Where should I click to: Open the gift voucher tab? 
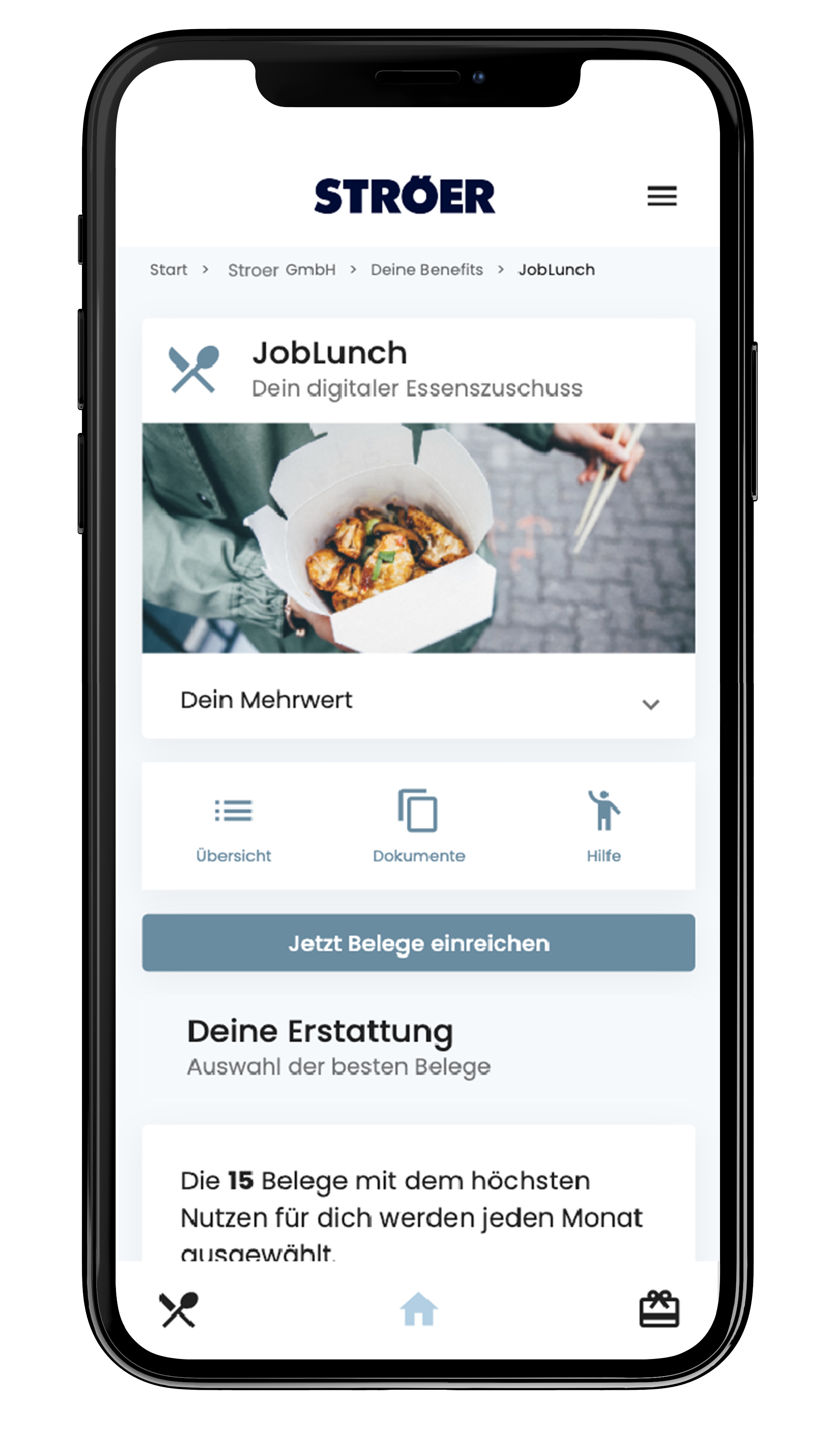(x=659, y=1309)
